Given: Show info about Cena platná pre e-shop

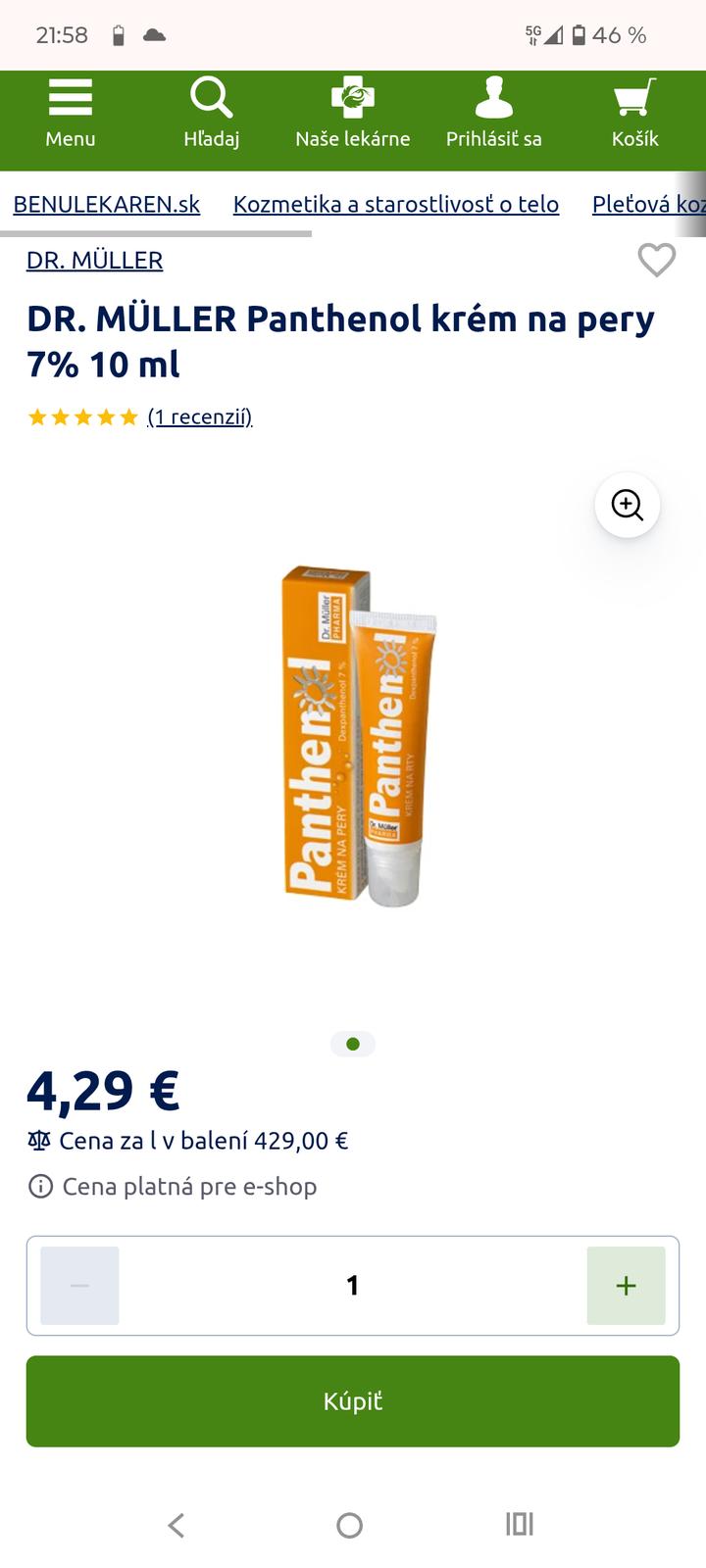Looking at the screenshot, I should 40,1187.
